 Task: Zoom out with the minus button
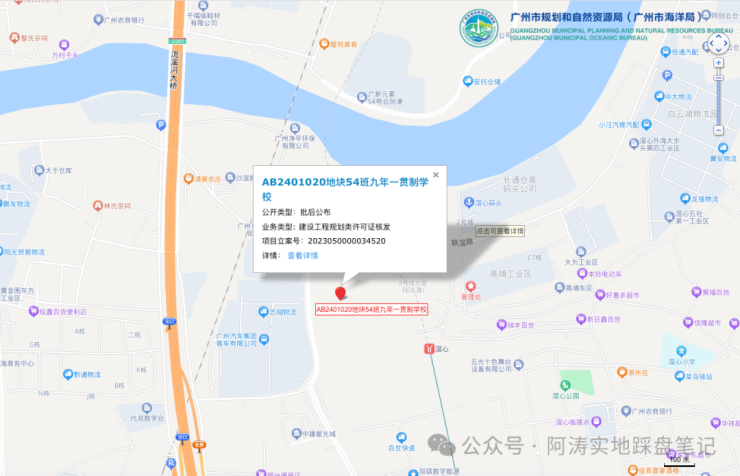[x=718, y=130]
